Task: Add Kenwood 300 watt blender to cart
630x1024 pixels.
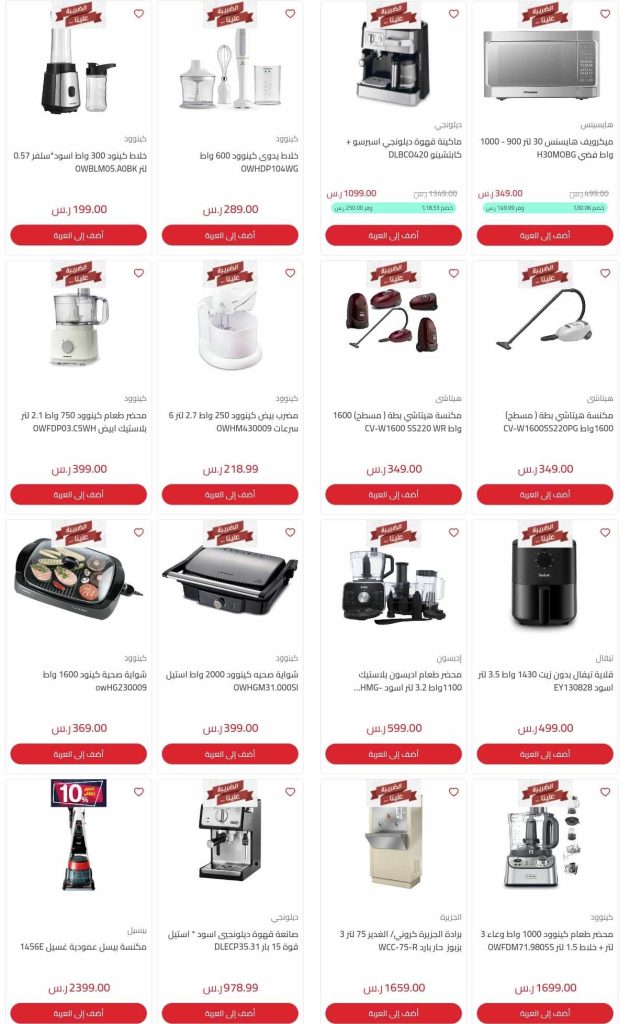Action: pos(78,235)
